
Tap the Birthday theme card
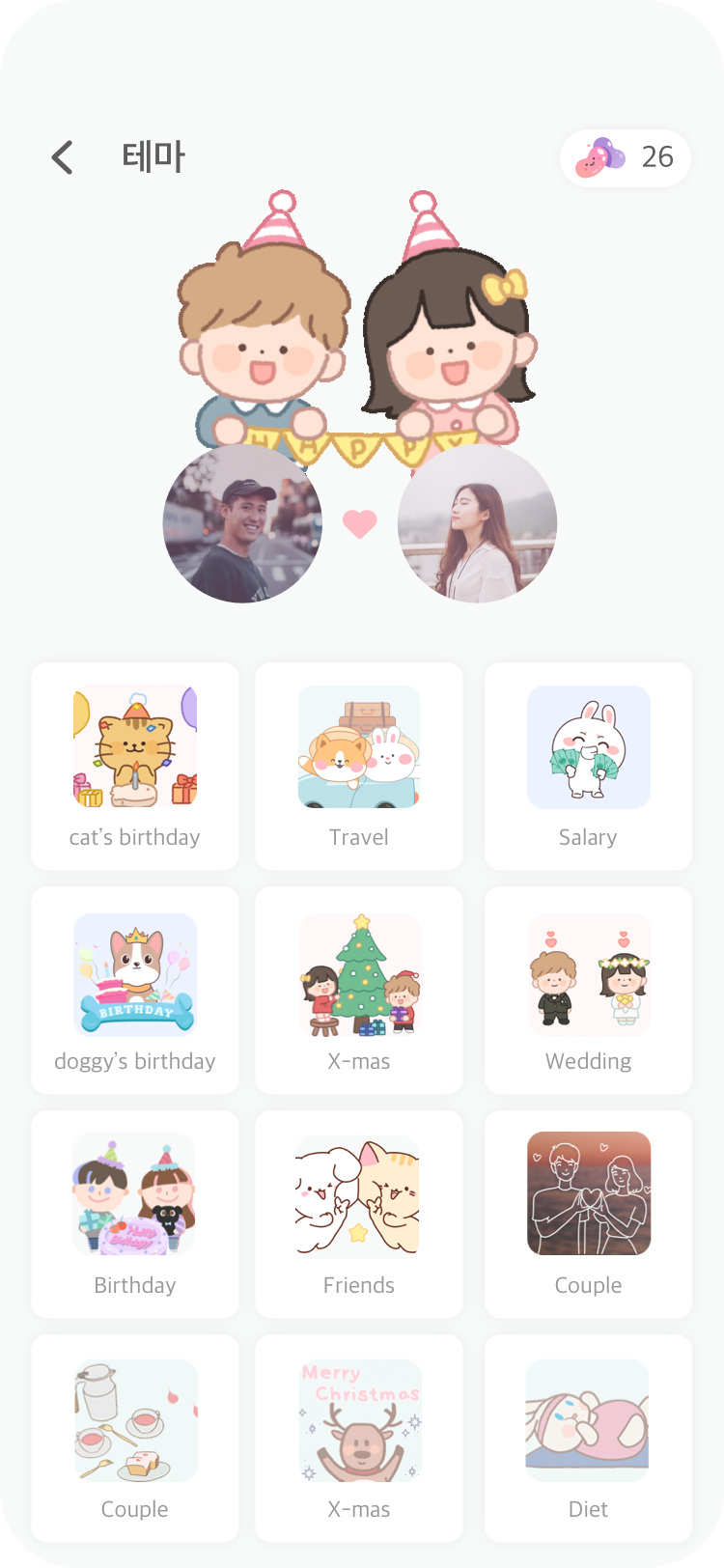tap(135, 1214)
